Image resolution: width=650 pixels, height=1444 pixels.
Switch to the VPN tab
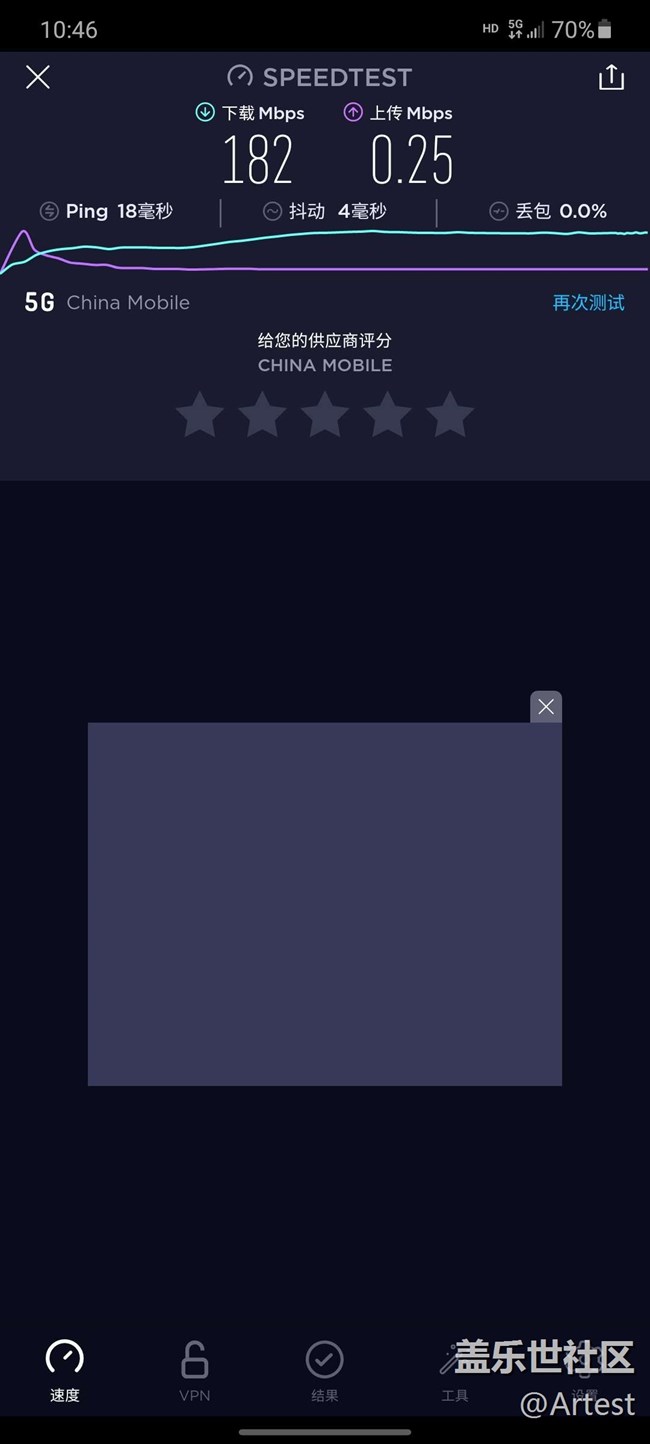click(x=195, y=1370)
